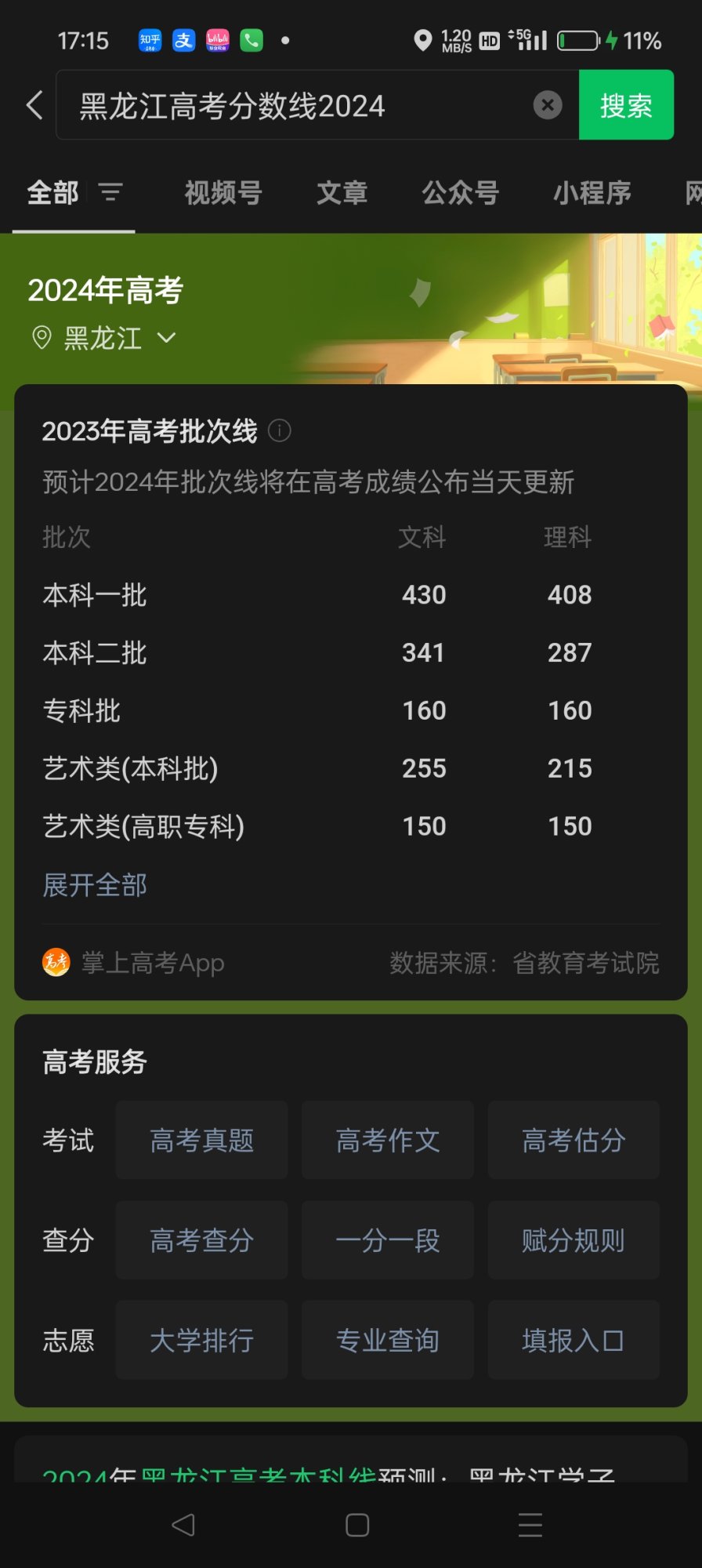The height and width of the screenshot is (1568, 702).
Task: Open 高考作文
Action: point(387,1140)
